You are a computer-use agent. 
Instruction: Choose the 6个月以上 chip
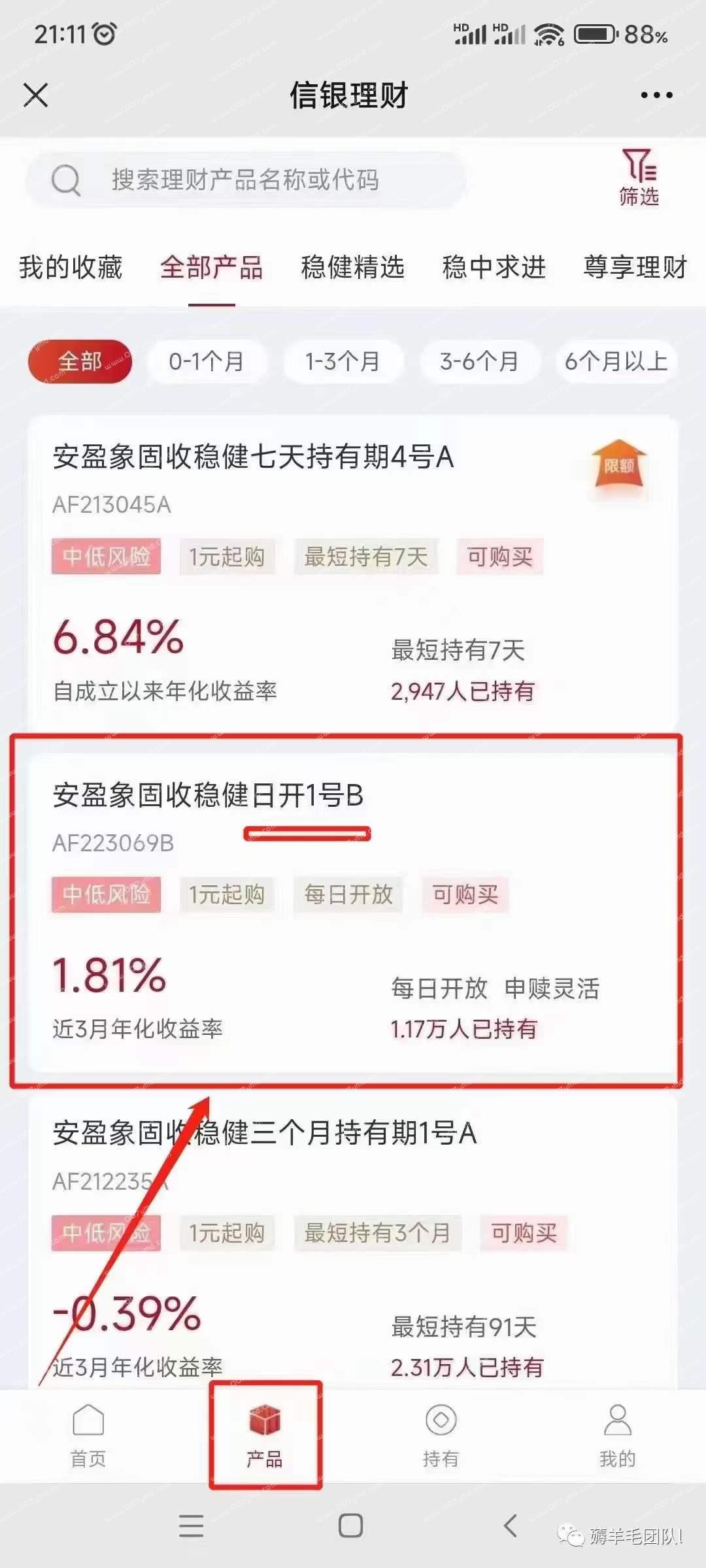tap(616, 361)
